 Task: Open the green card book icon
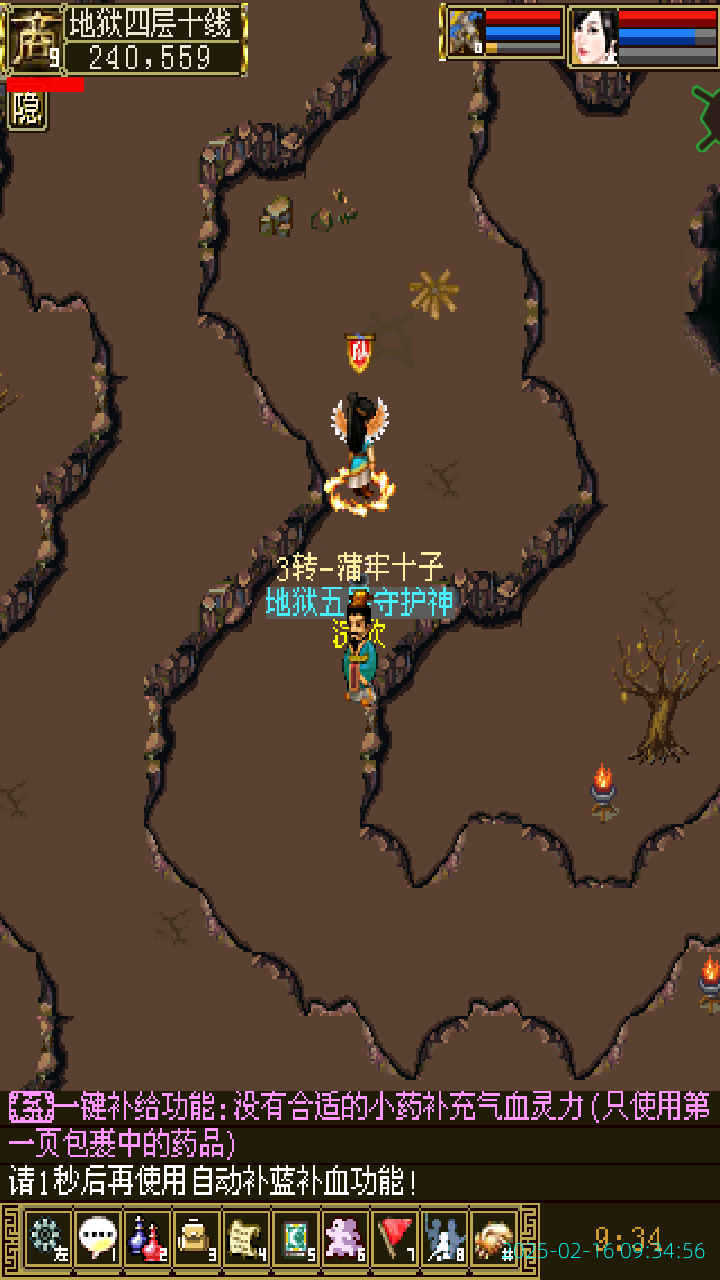295,1238
